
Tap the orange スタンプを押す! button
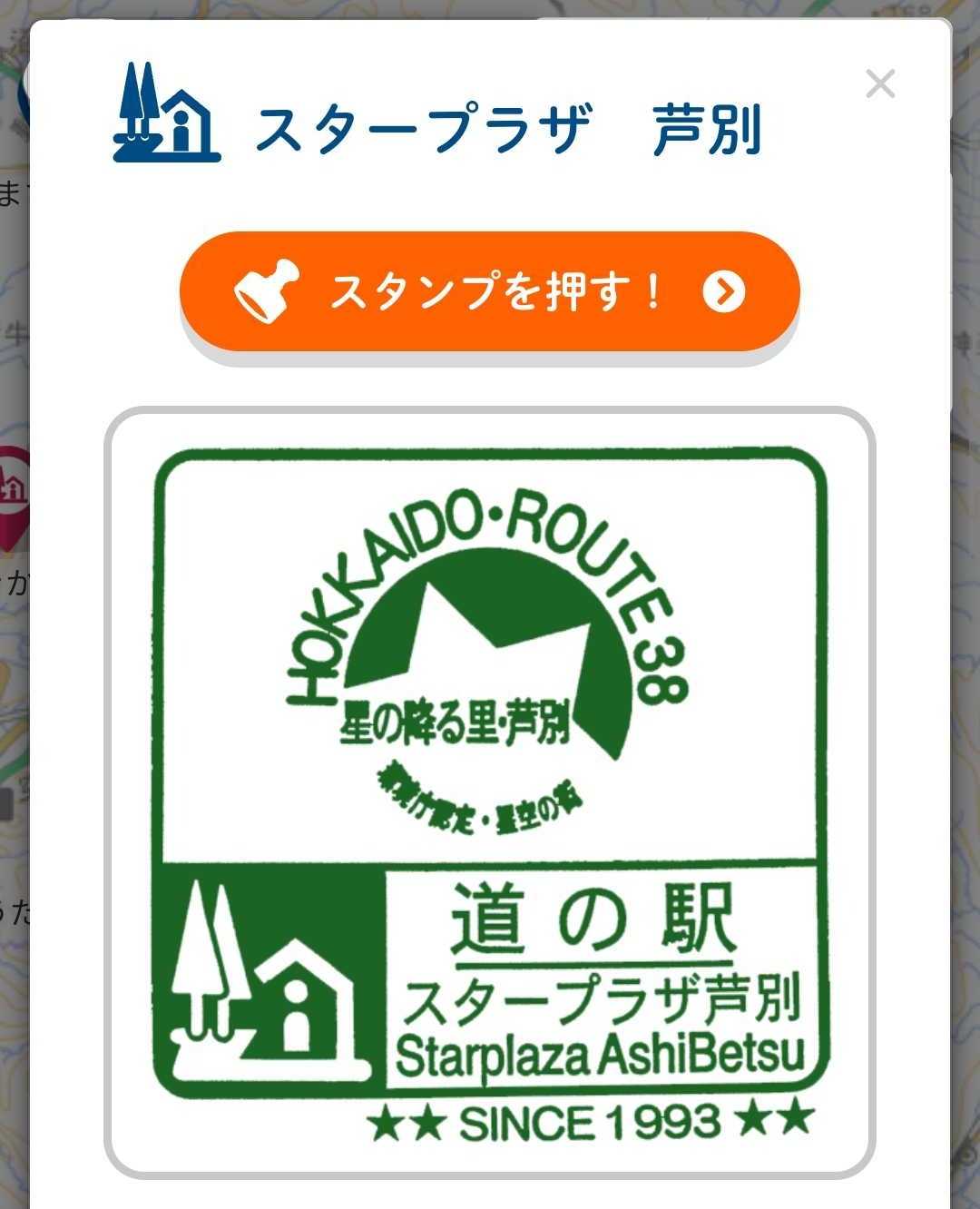coord(490,291)
